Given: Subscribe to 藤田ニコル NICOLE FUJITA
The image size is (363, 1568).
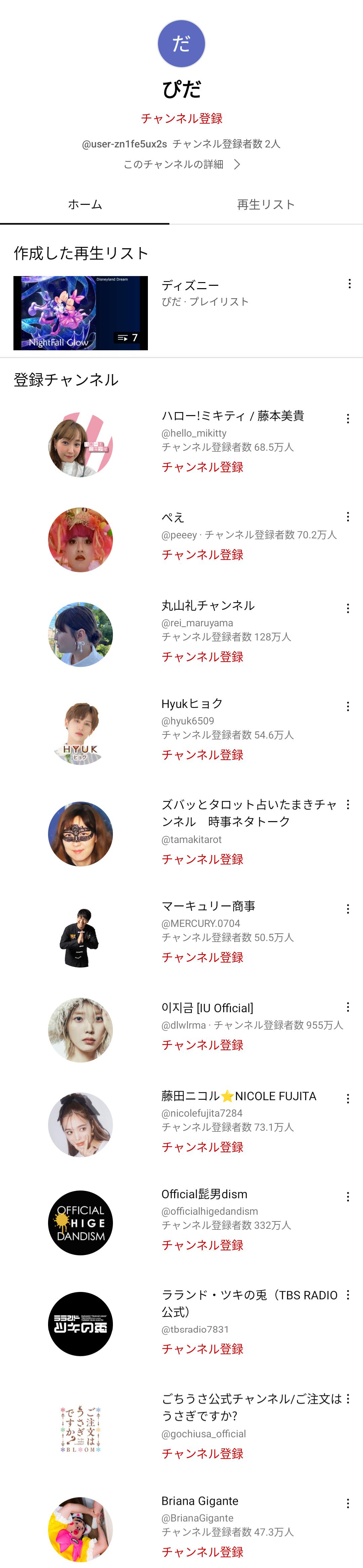Looking at the screenshot, I should 202,1147.
